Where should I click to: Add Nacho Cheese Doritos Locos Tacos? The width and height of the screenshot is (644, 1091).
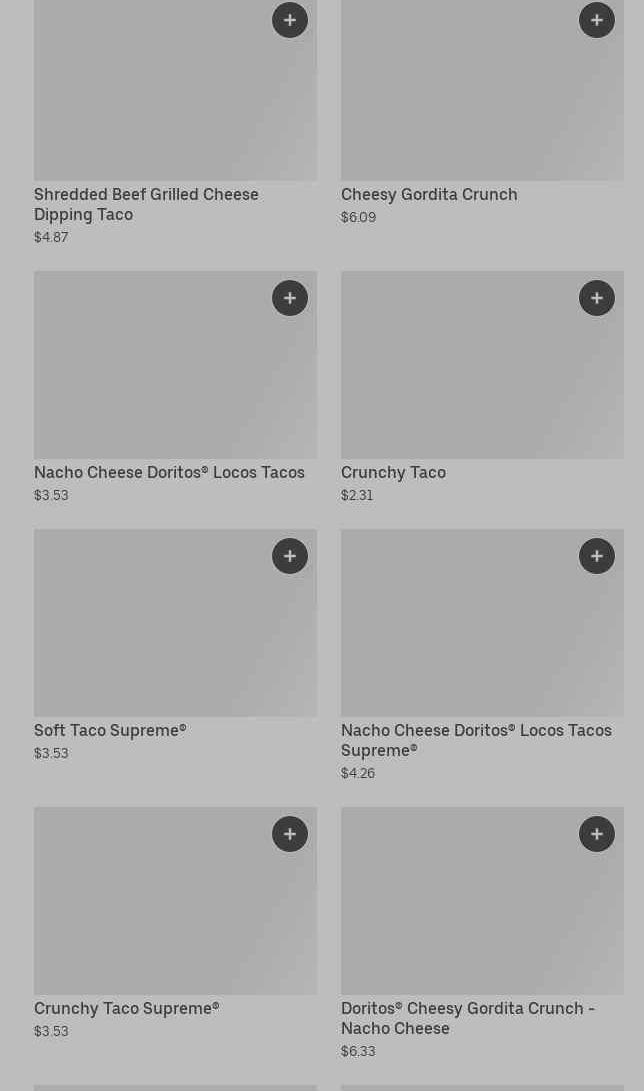[290, 298]
